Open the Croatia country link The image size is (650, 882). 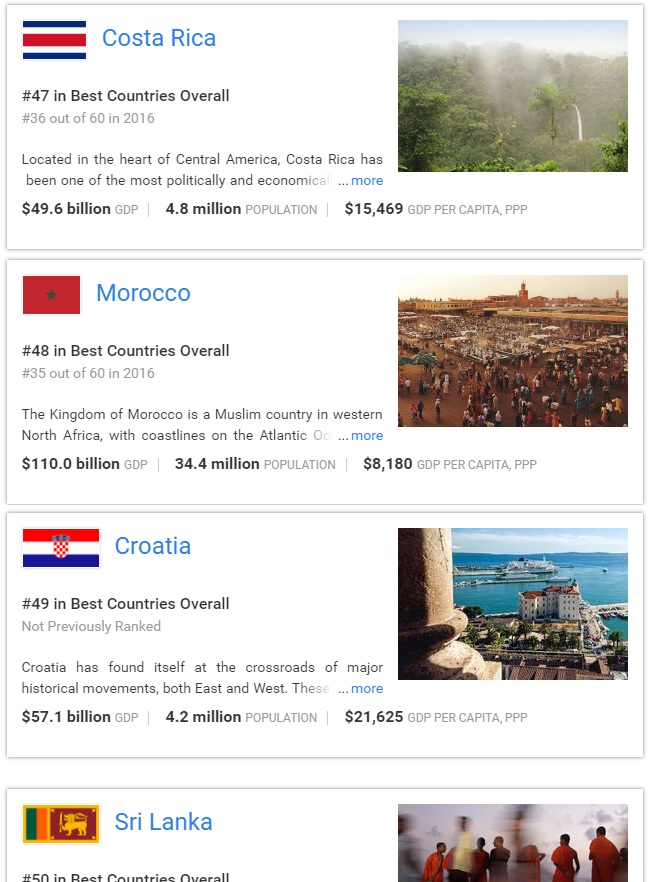coord(152,547)
